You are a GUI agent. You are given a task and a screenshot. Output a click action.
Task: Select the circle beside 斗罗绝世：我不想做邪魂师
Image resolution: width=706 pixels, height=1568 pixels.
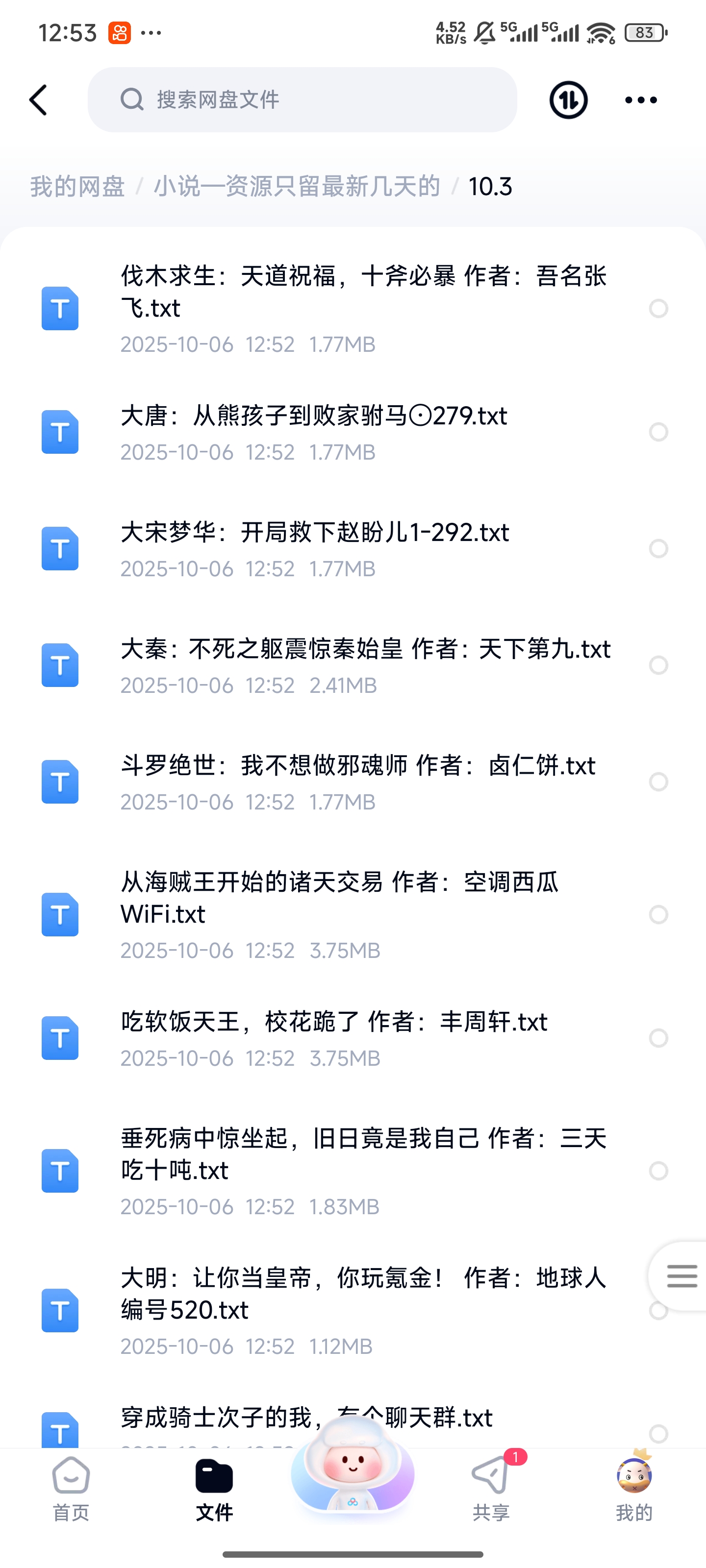click(x=658, y=782)
